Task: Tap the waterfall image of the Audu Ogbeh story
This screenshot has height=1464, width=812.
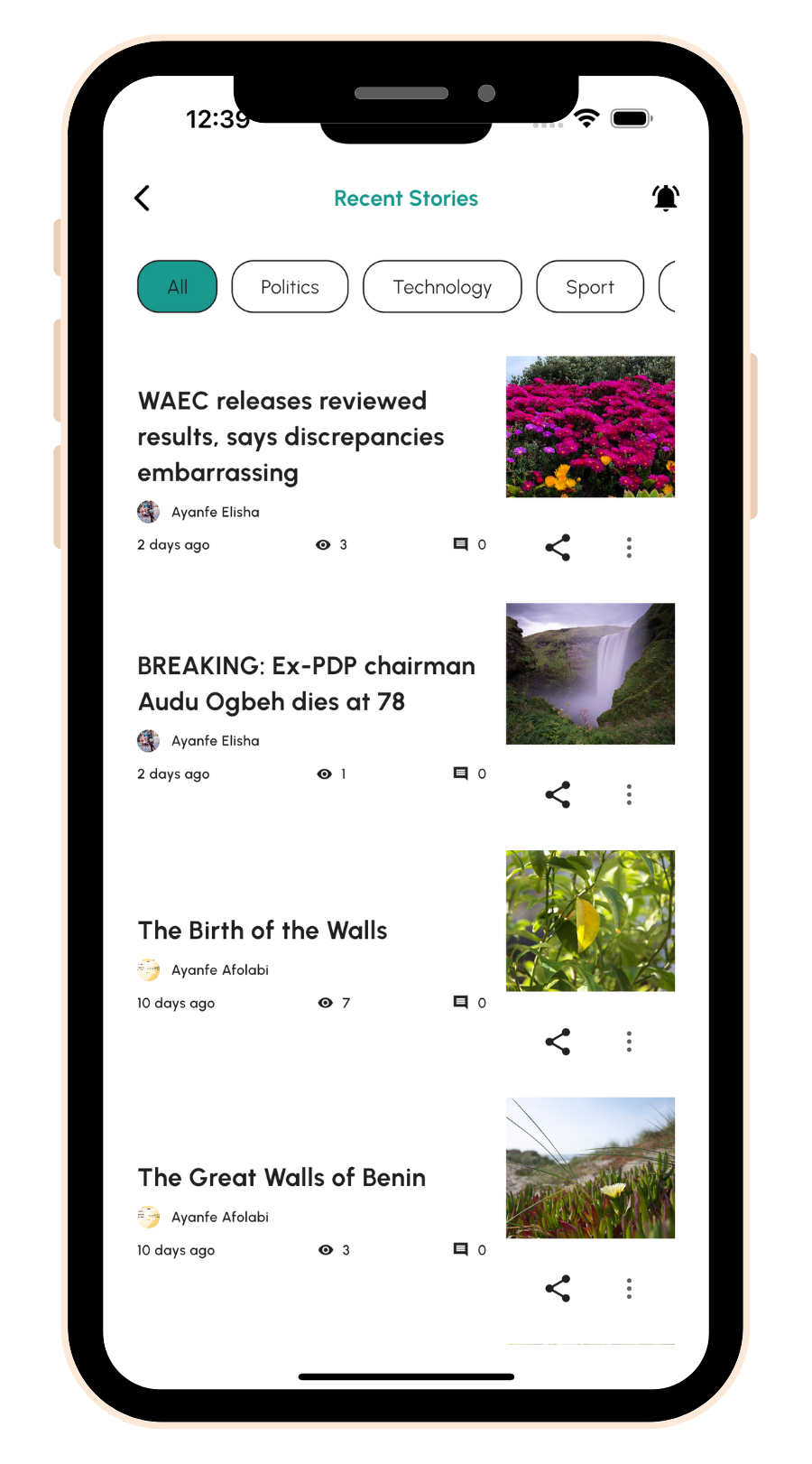Action: click(590, 673)
